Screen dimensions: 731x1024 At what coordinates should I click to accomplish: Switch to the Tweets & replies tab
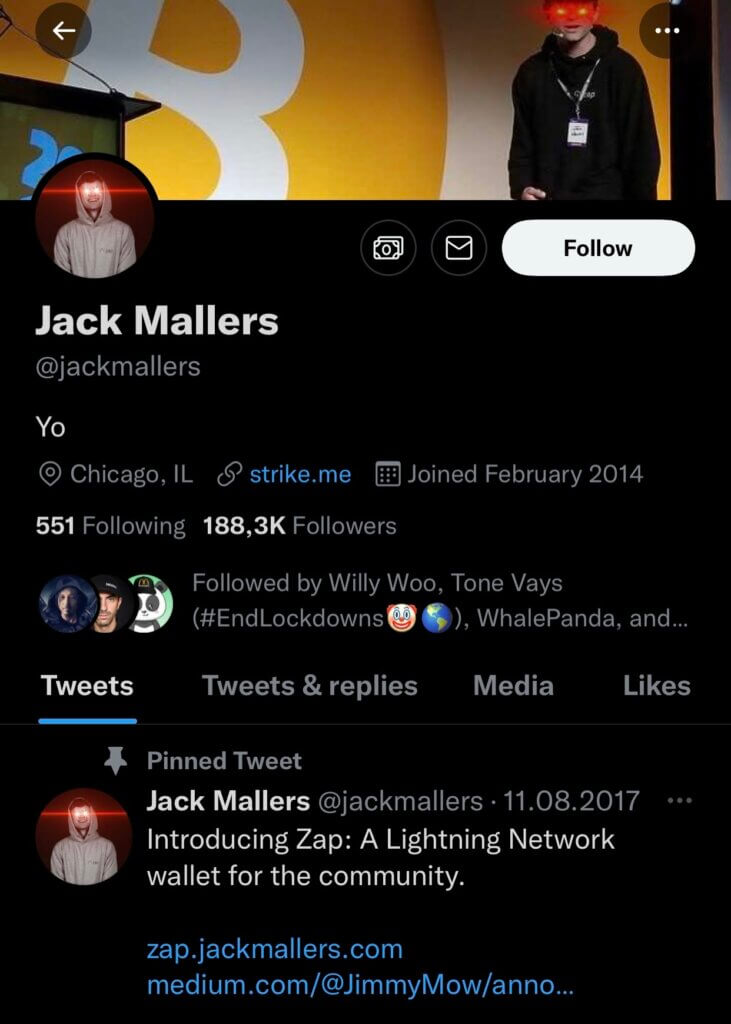point(309,686)
